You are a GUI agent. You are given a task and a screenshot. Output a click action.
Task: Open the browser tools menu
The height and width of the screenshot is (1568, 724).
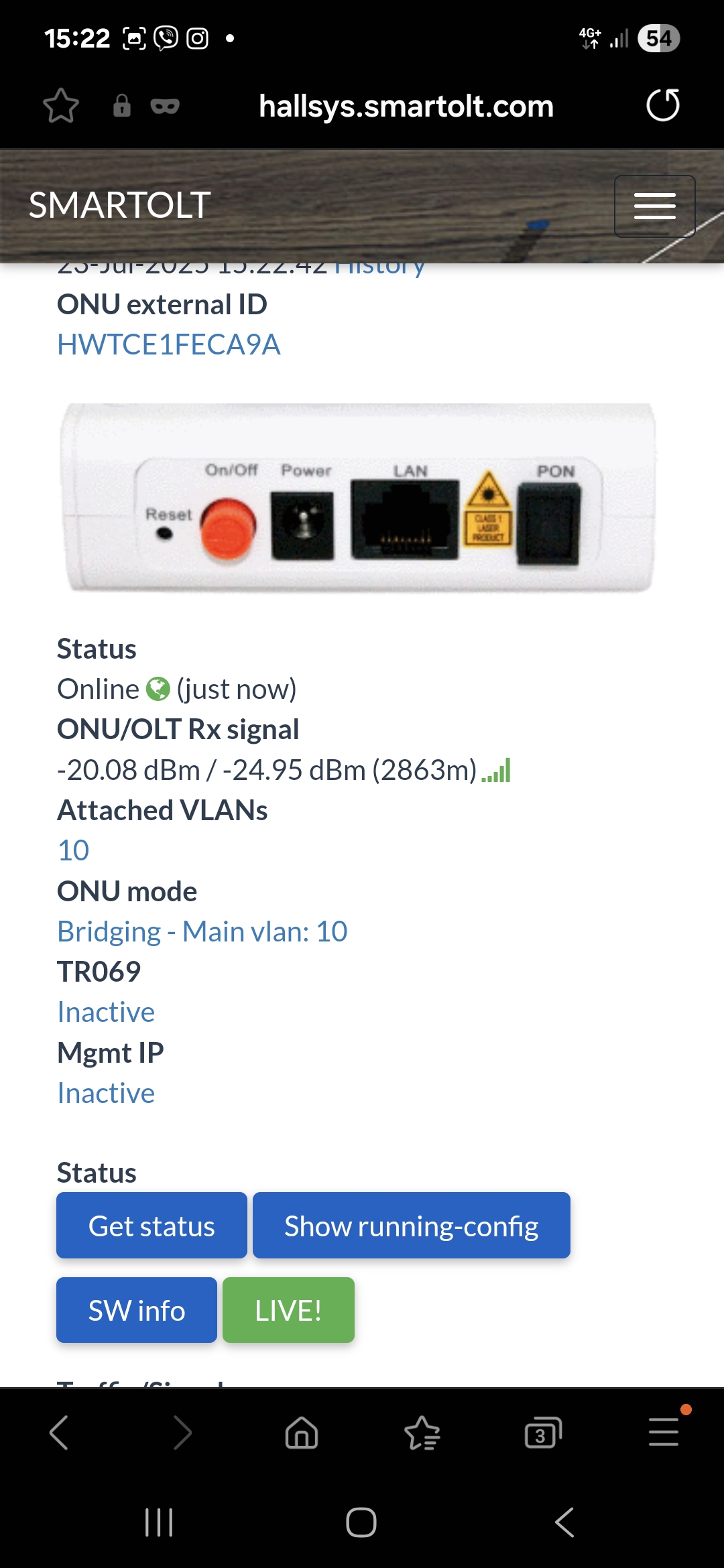click(664, 1432)
